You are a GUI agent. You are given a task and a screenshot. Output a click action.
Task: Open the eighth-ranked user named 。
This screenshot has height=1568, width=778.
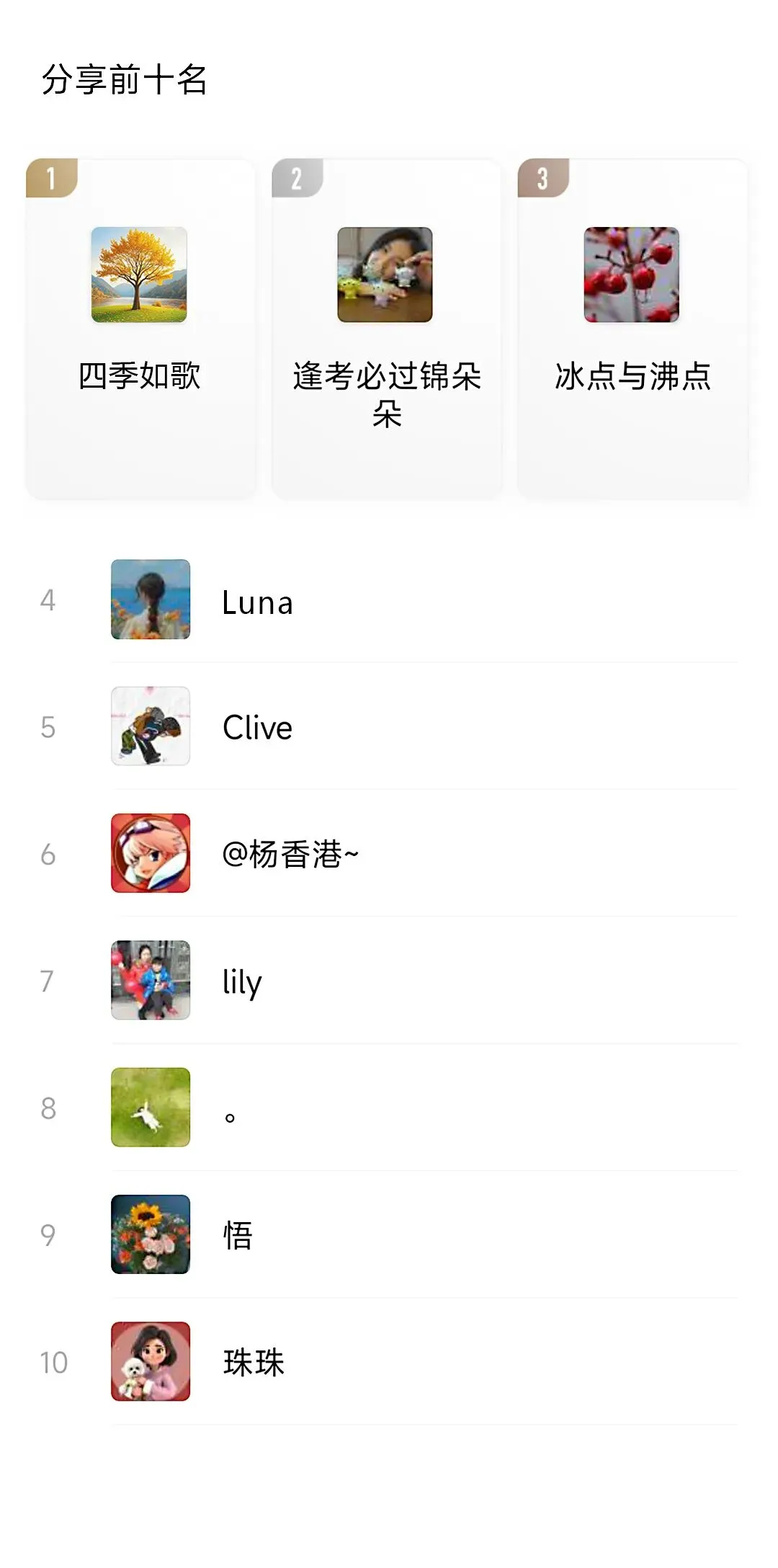tap(389, 1107)
